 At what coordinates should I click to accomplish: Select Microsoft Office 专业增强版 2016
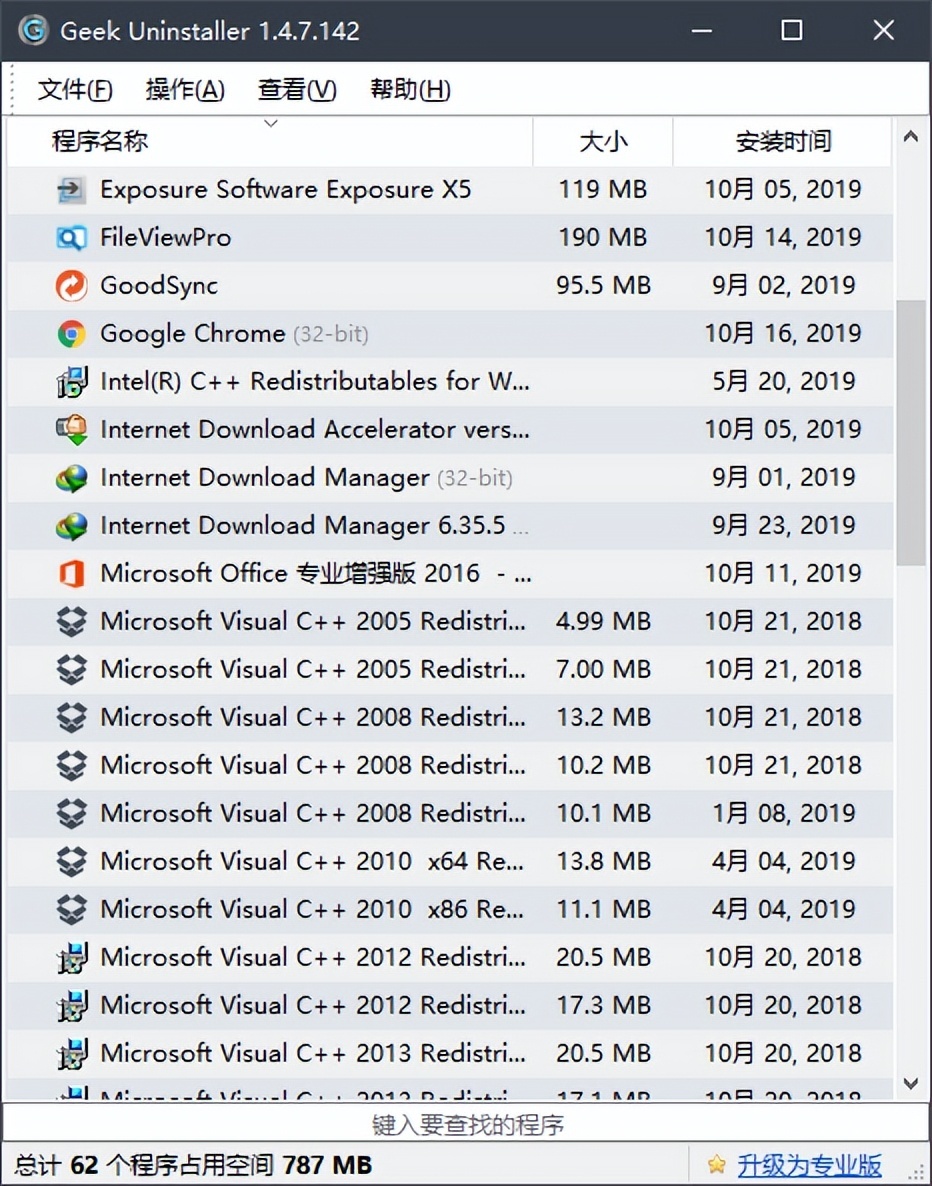point(314,574)
